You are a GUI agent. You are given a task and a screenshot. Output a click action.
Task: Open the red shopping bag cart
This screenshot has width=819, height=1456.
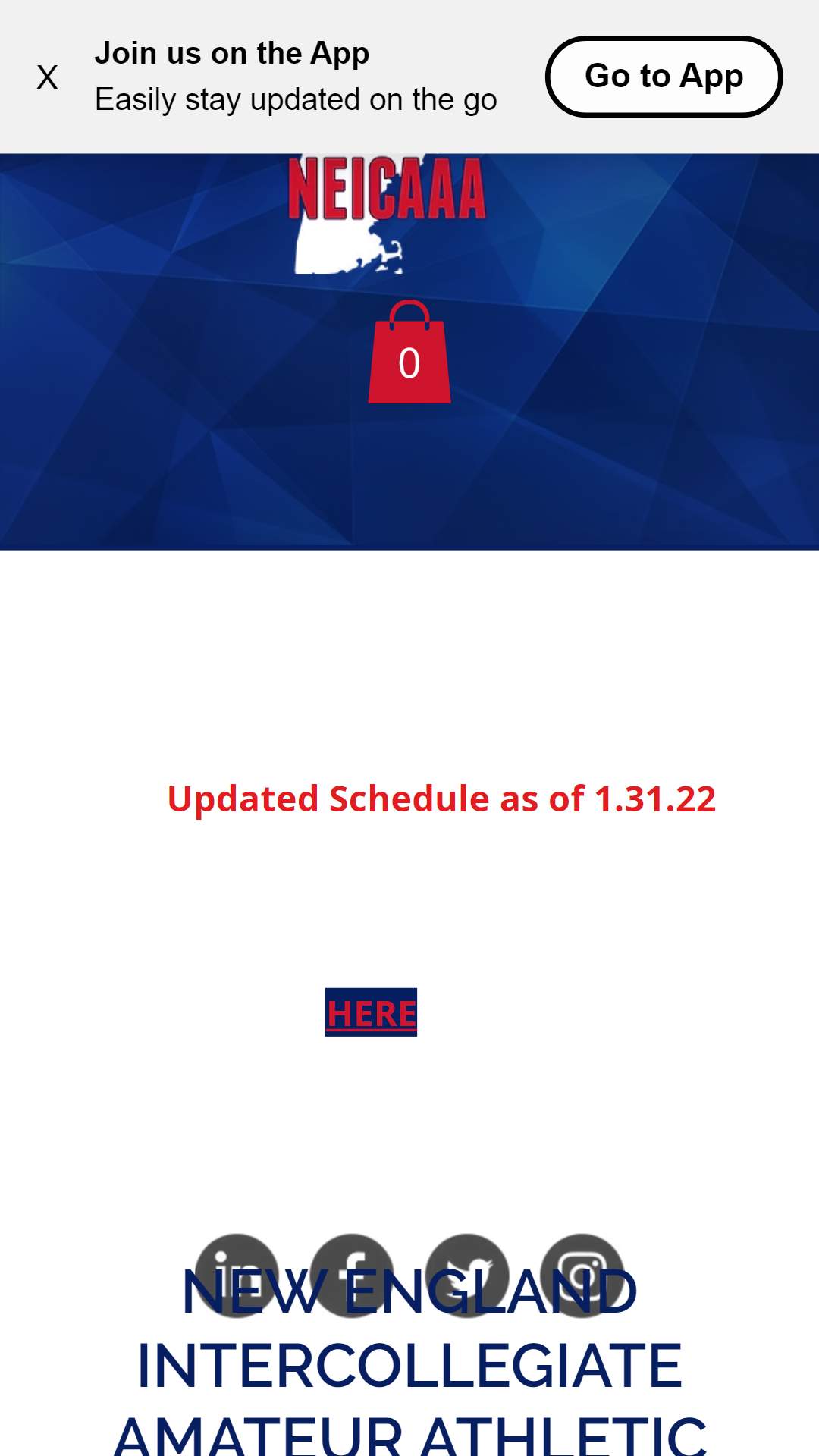409,352
